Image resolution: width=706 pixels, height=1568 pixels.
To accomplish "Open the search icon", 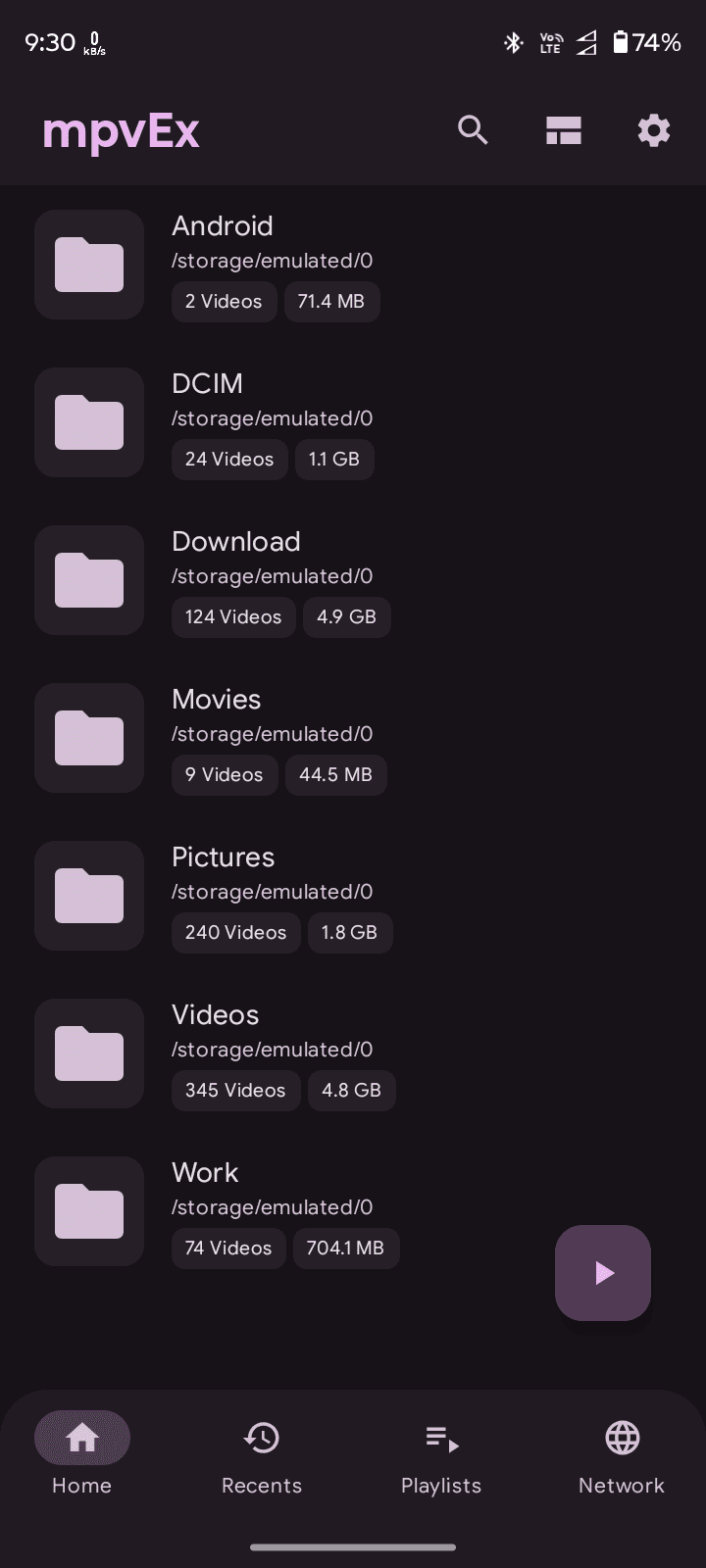I will point(473,130).
